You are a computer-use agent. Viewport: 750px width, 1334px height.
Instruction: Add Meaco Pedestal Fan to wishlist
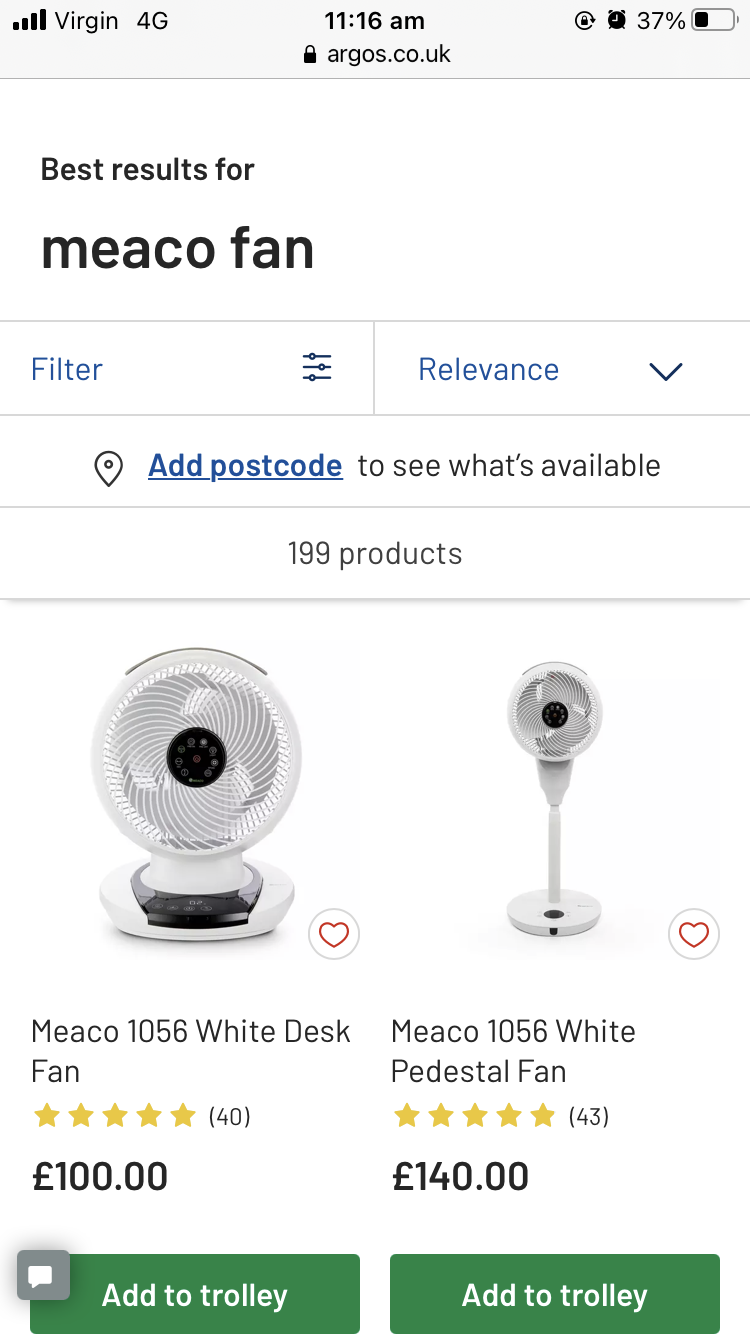pos(693,935)
